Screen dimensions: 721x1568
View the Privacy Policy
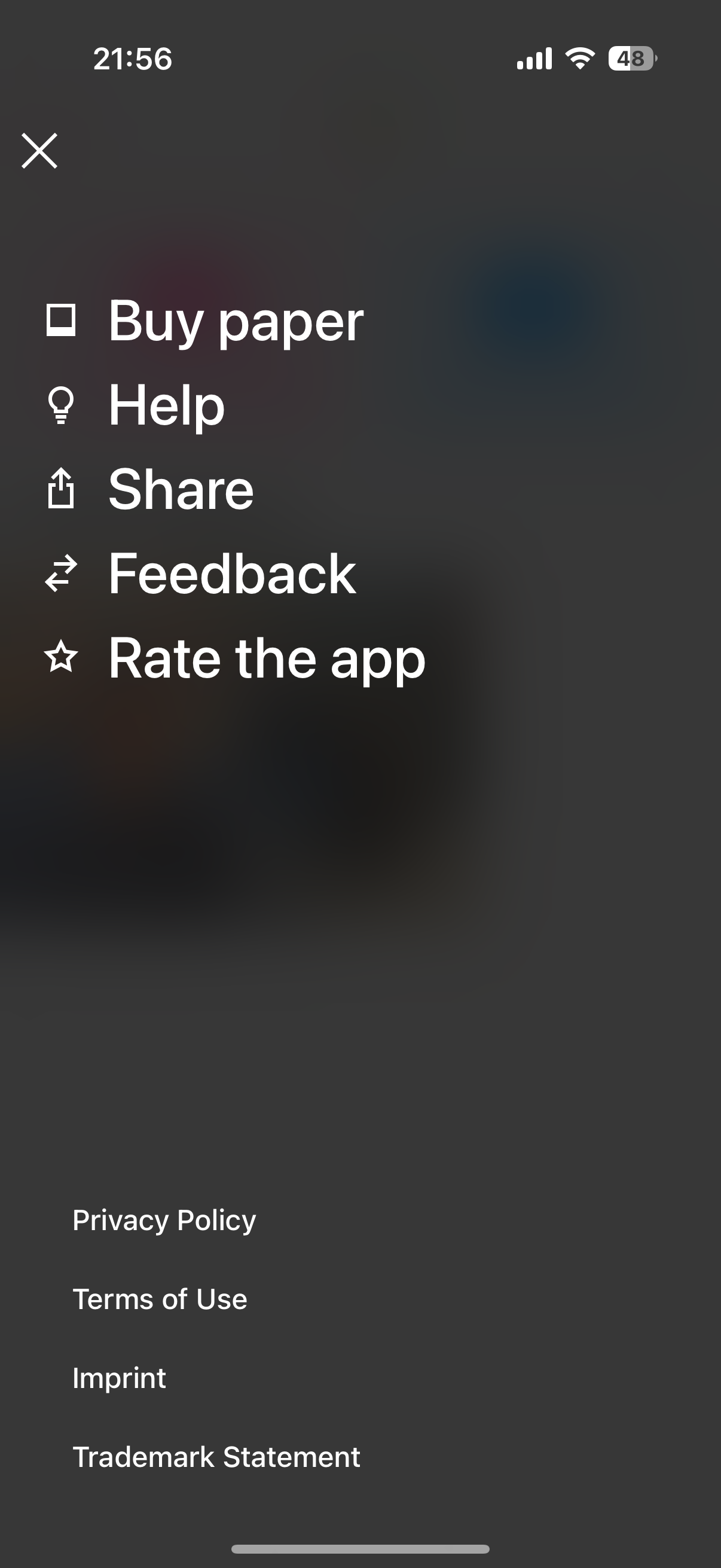[164, 1220]
